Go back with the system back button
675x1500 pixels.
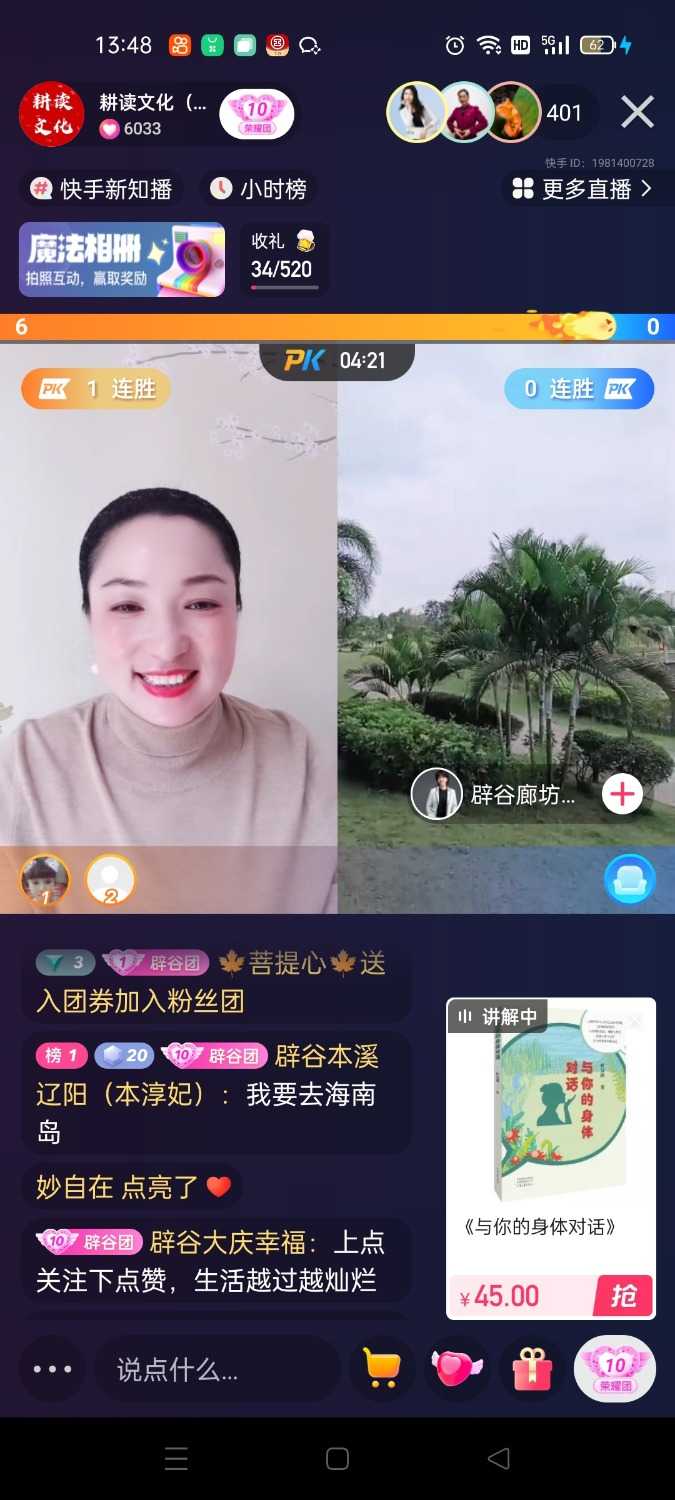click(x=498, y=1458)
